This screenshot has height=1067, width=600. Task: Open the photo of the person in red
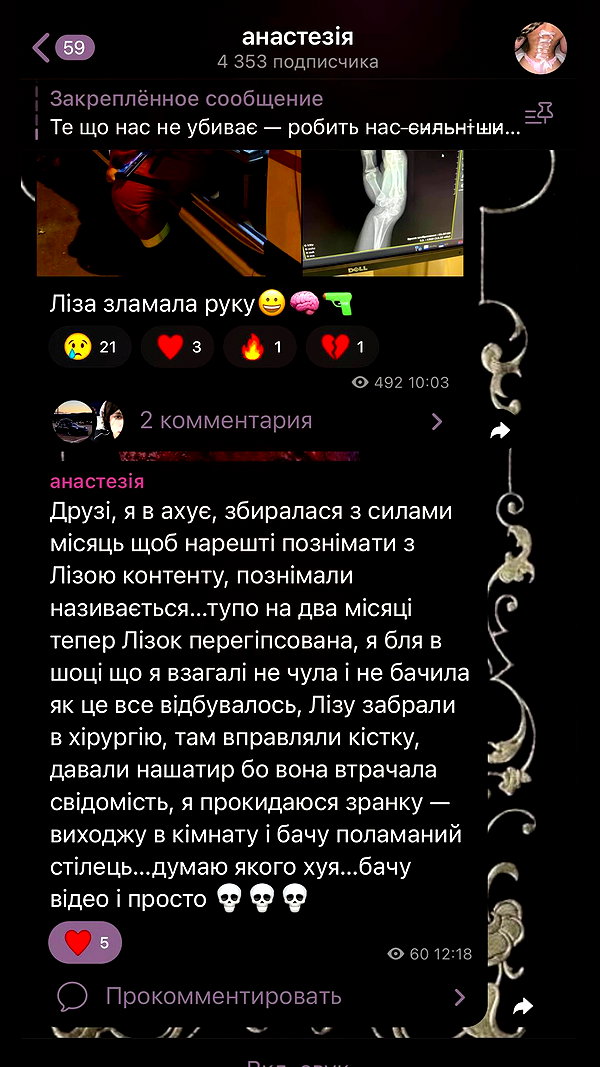click(169, 213)
